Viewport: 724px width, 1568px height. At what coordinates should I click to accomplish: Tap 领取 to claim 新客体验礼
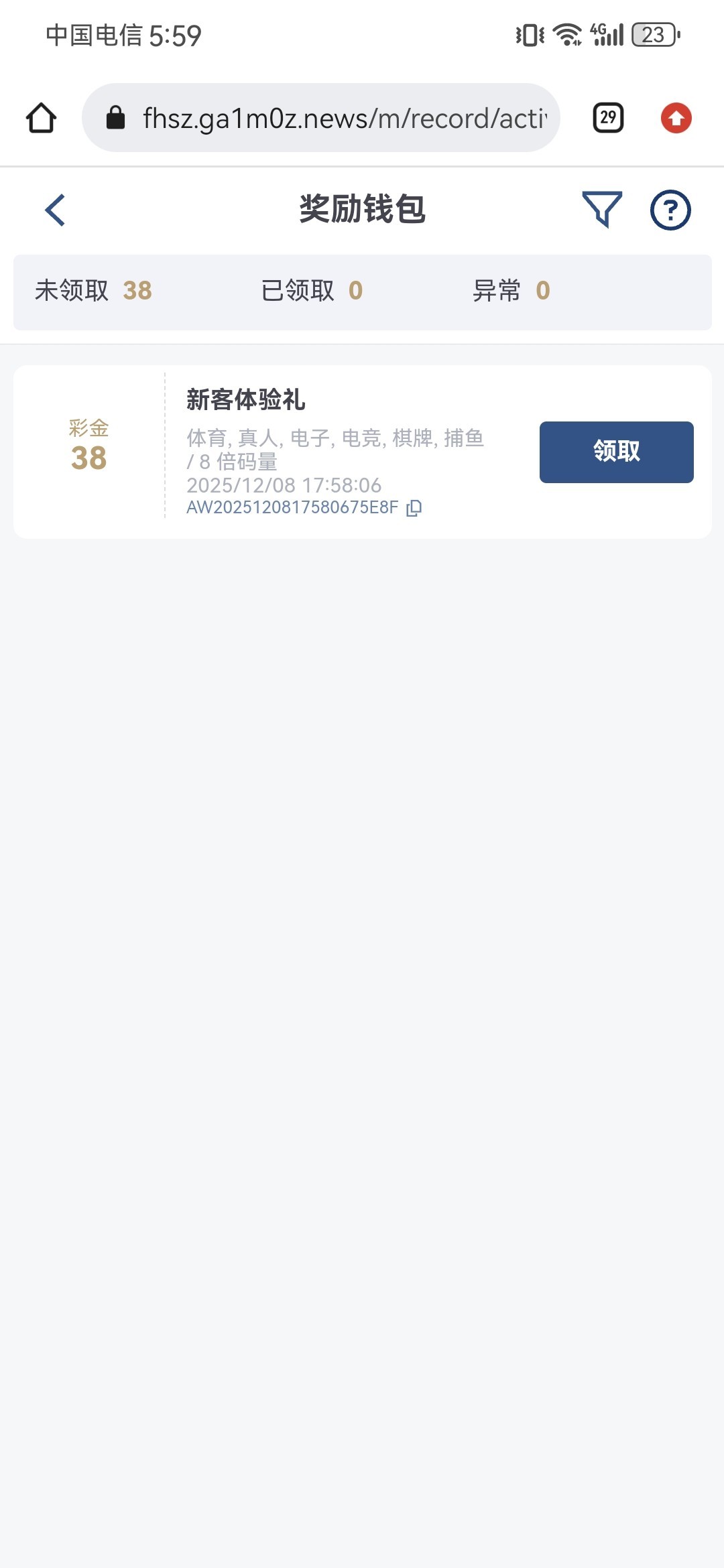(x=616, y=452)
